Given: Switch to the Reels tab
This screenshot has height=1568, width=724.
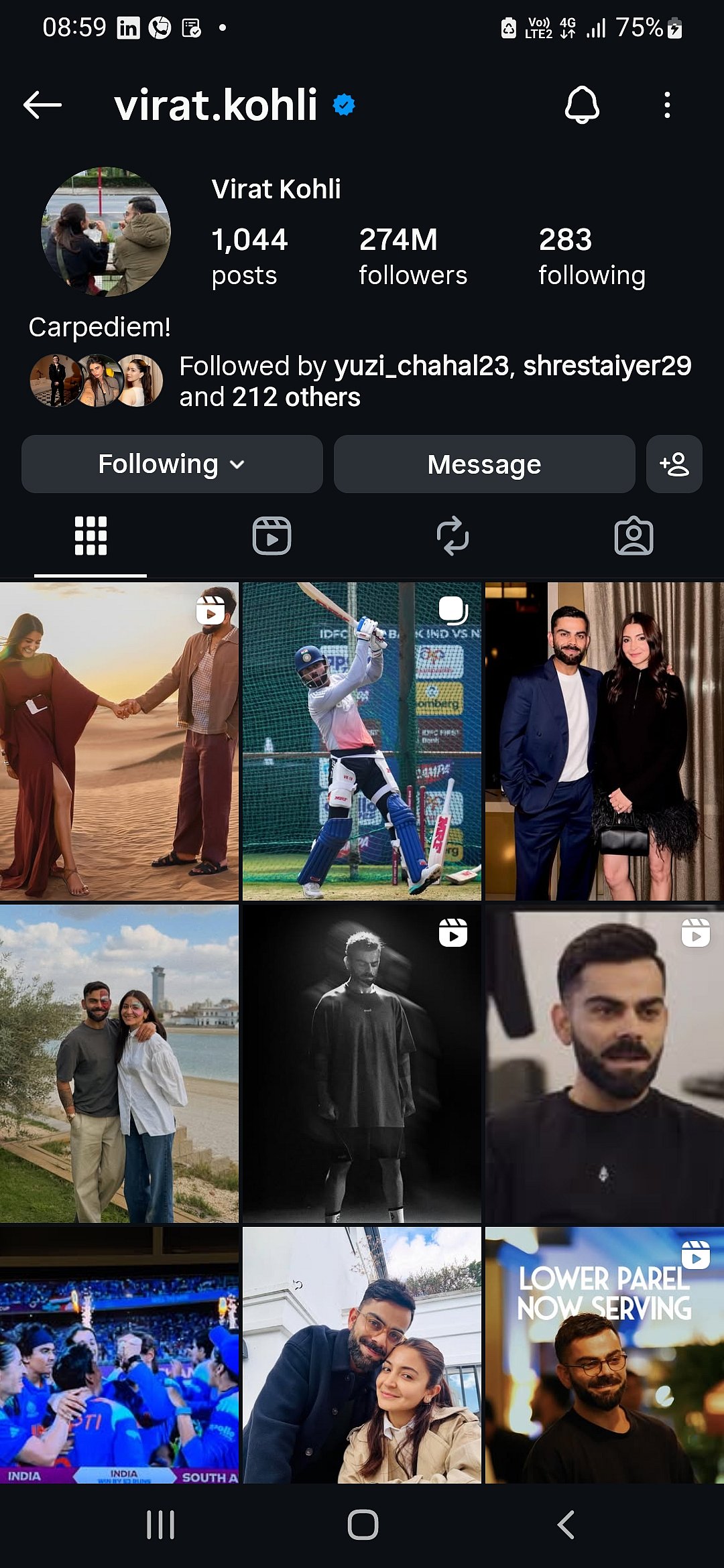Looking at the screenshot, I should tap(271, 536).
